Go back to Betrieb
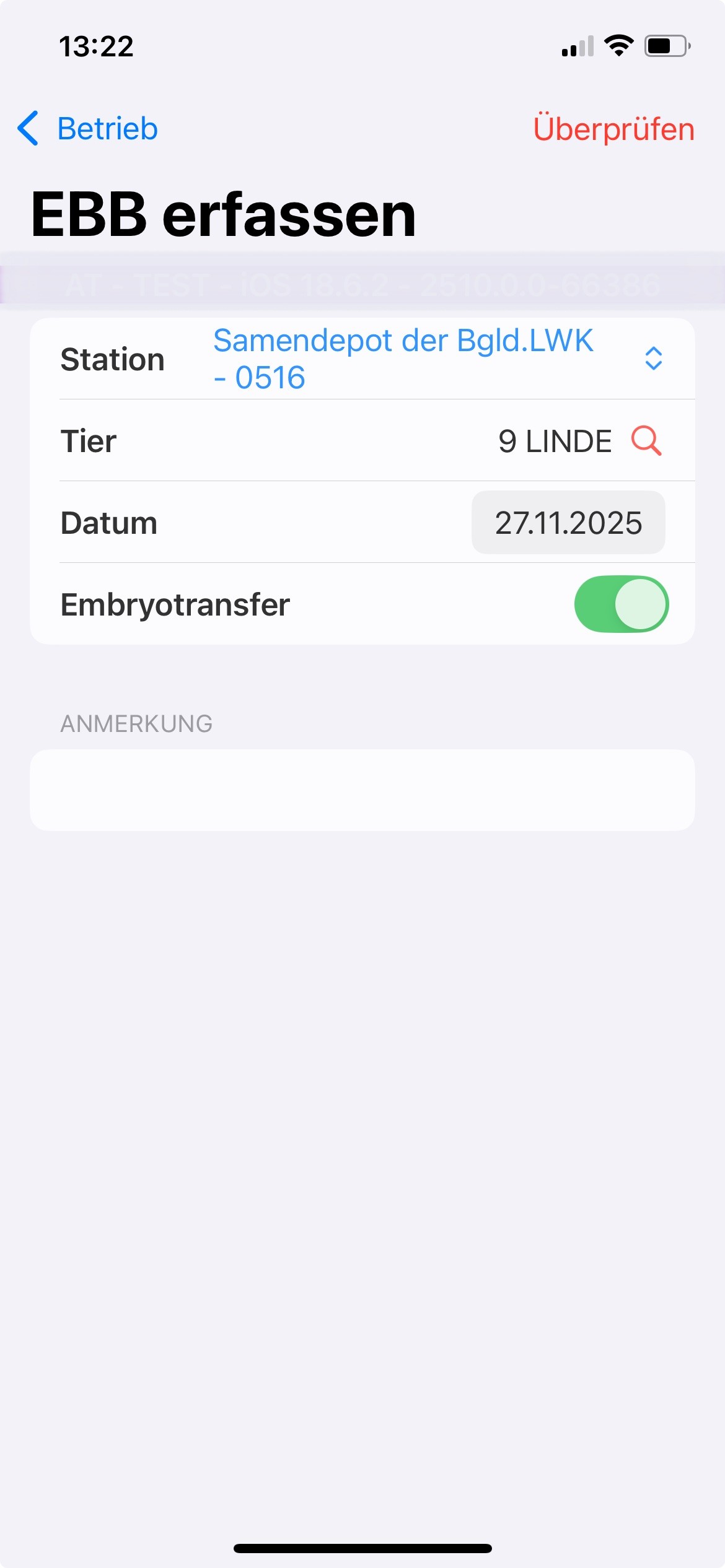Viewport: 725px width, 1568px height. 88,129
